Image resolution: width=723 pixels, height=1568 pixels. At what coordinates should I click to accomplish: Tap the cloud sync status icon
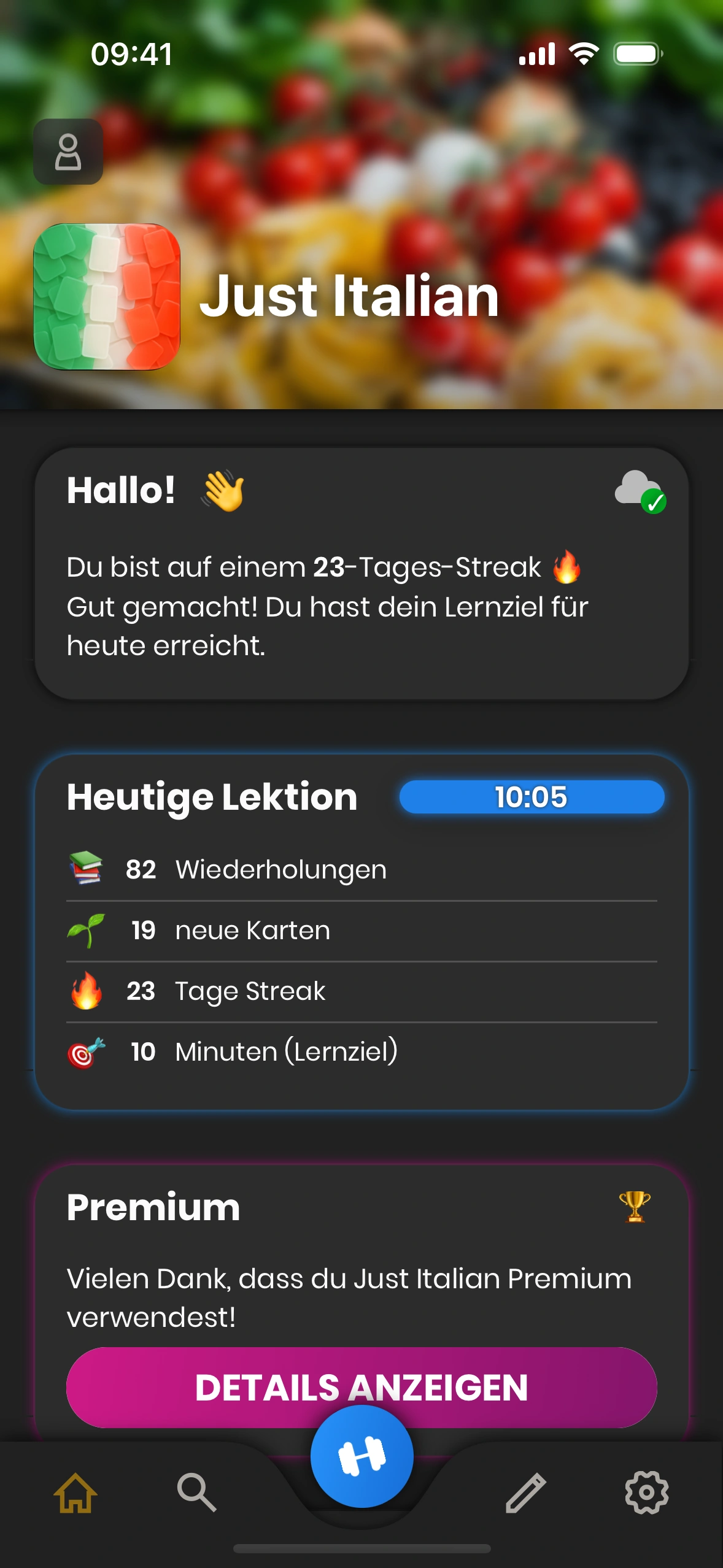point(640,491)
